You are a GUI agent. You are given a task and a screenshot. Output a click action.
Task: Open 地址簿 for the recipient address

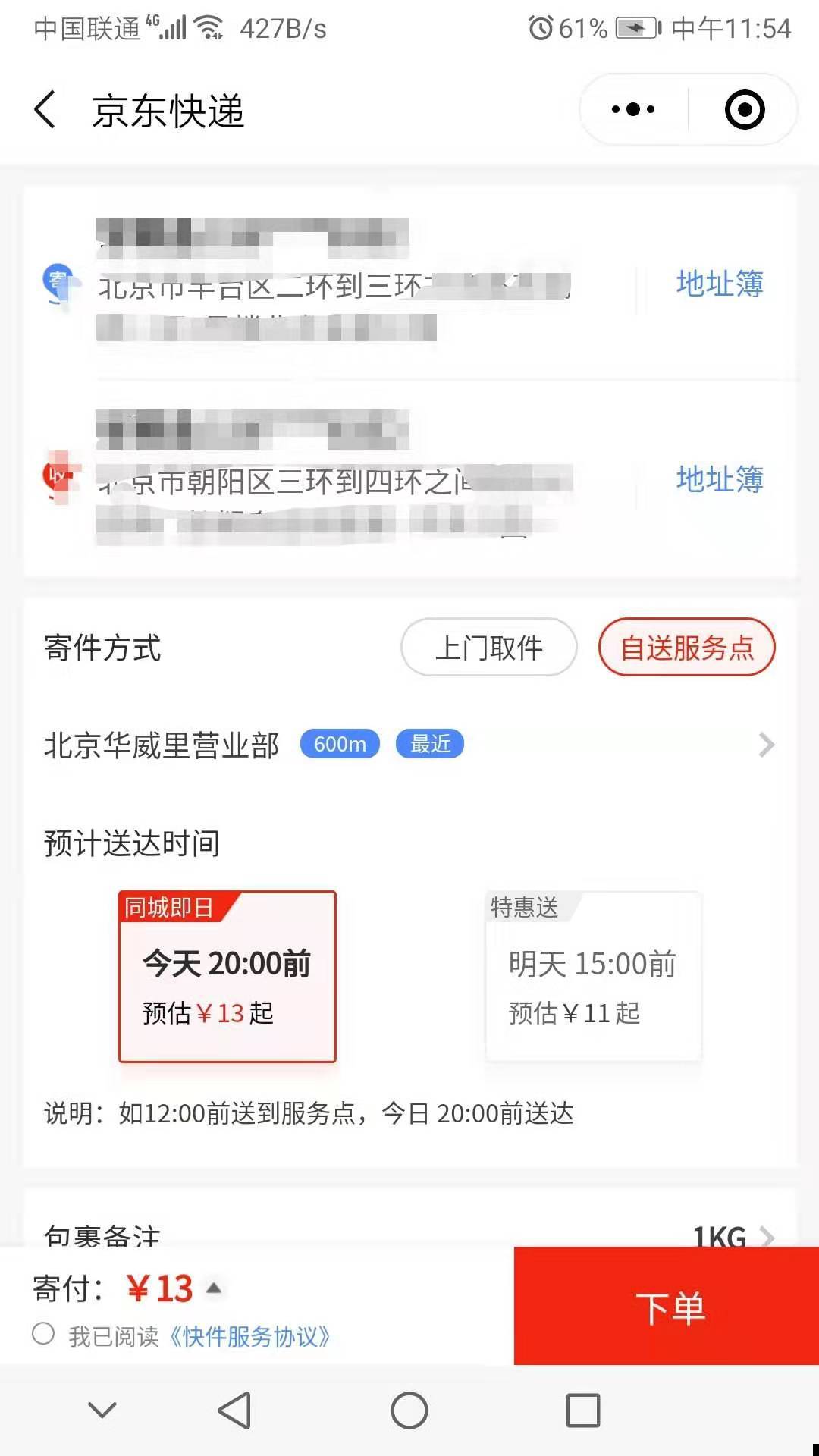tap(719, 479)
